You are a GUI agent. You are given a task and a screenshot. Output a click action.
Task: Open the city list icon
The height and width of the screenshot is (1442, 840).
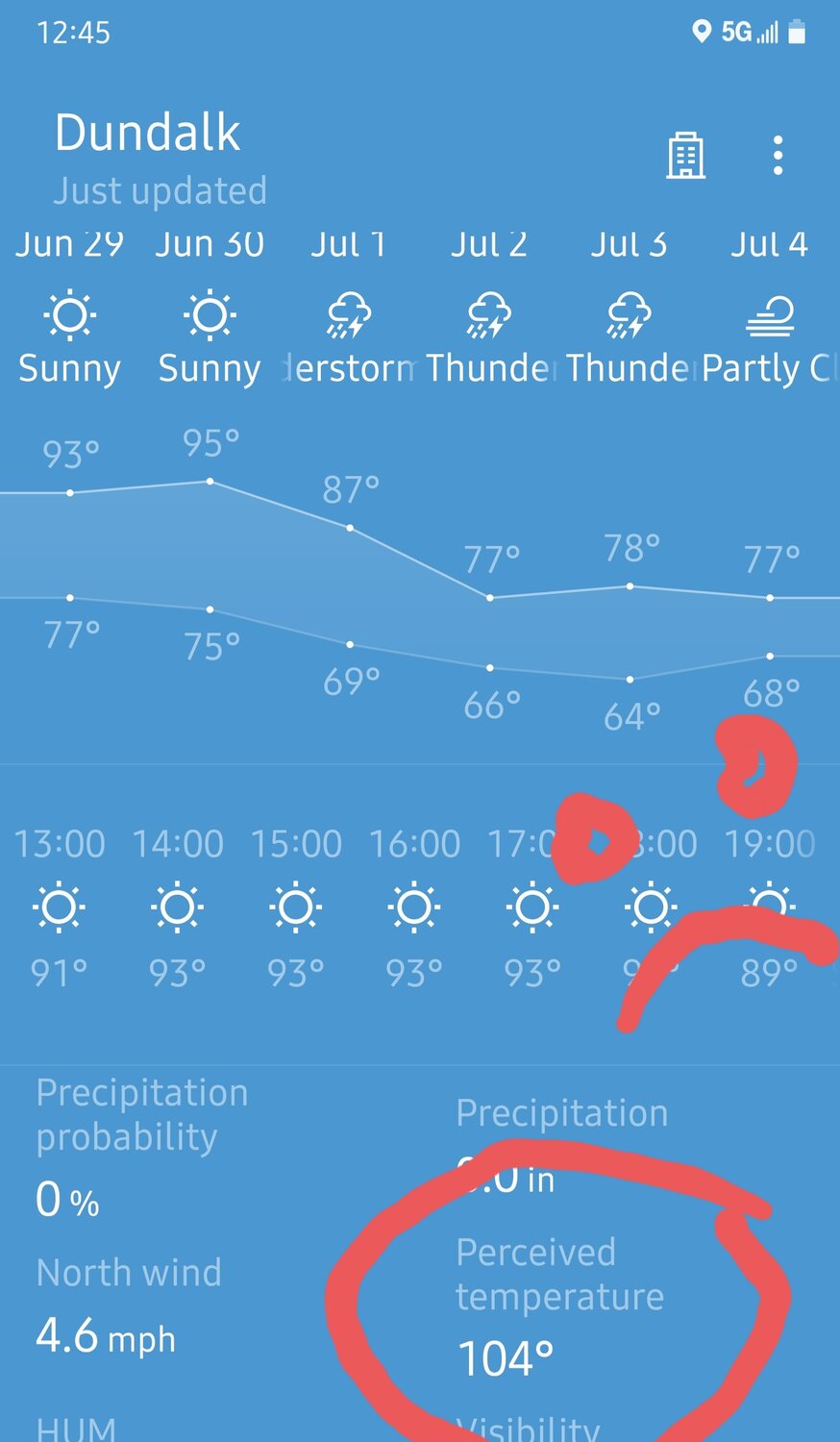[x=686, y=156]
